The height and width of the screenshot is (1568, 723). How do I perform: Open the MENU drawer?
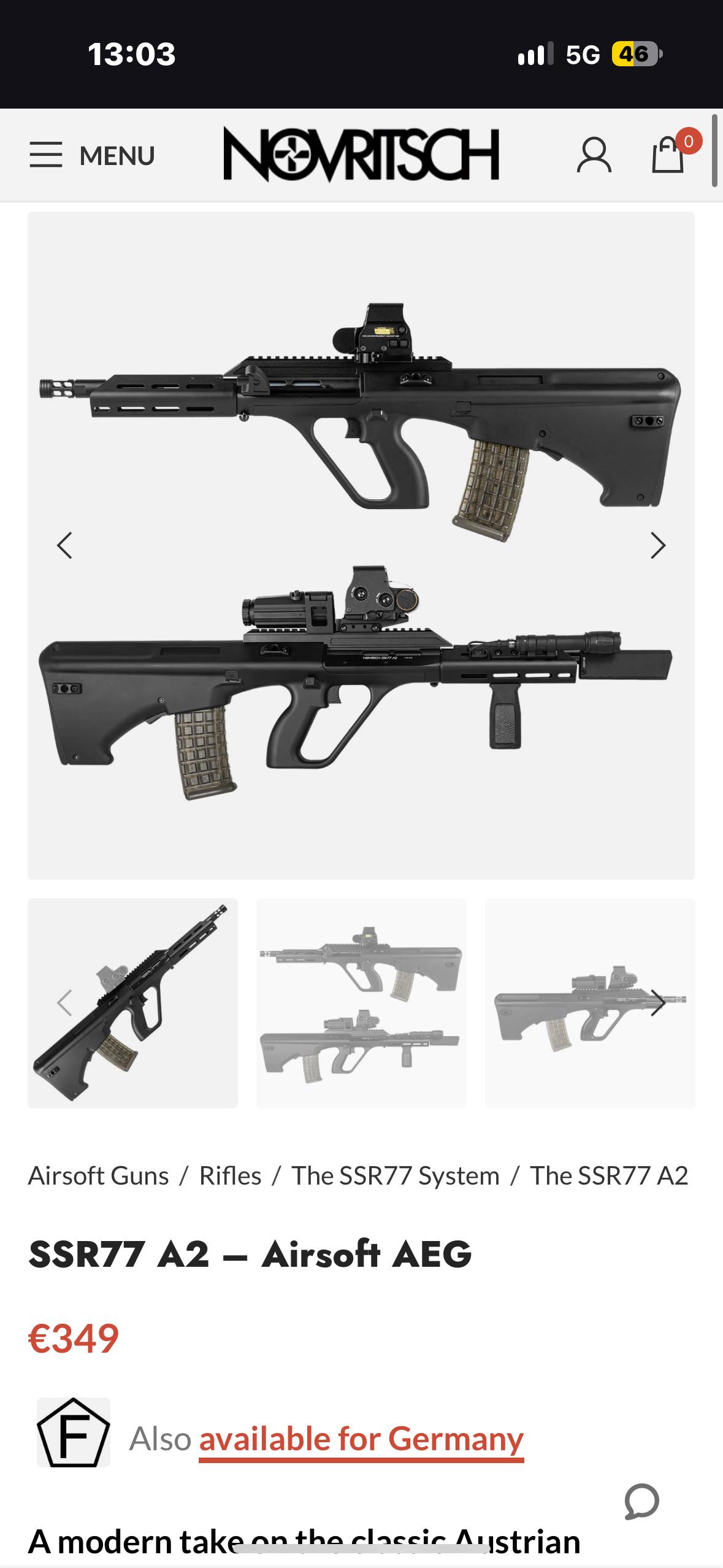tap(92, 155)
